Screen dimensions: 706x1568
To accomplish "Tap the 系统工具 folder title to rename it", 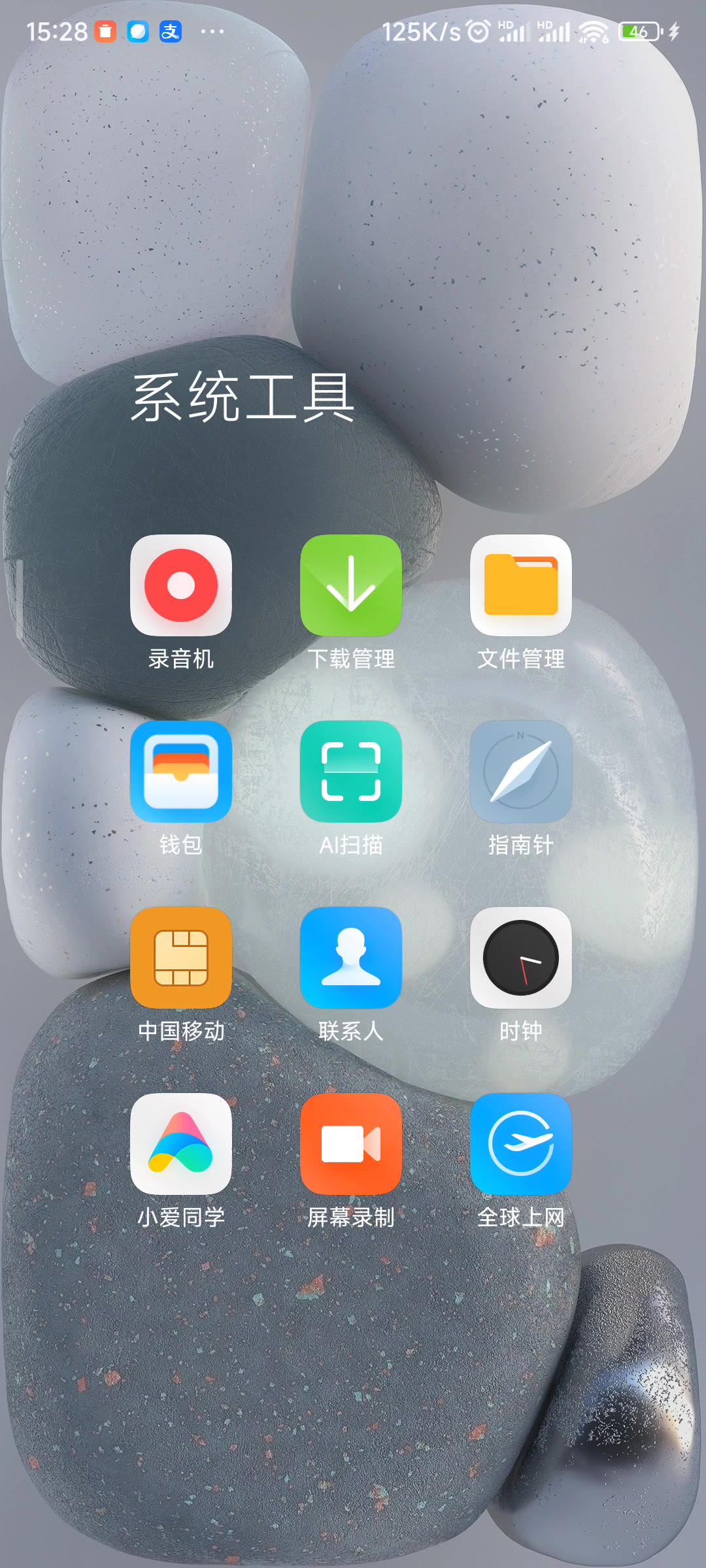I will click(243, 397).
